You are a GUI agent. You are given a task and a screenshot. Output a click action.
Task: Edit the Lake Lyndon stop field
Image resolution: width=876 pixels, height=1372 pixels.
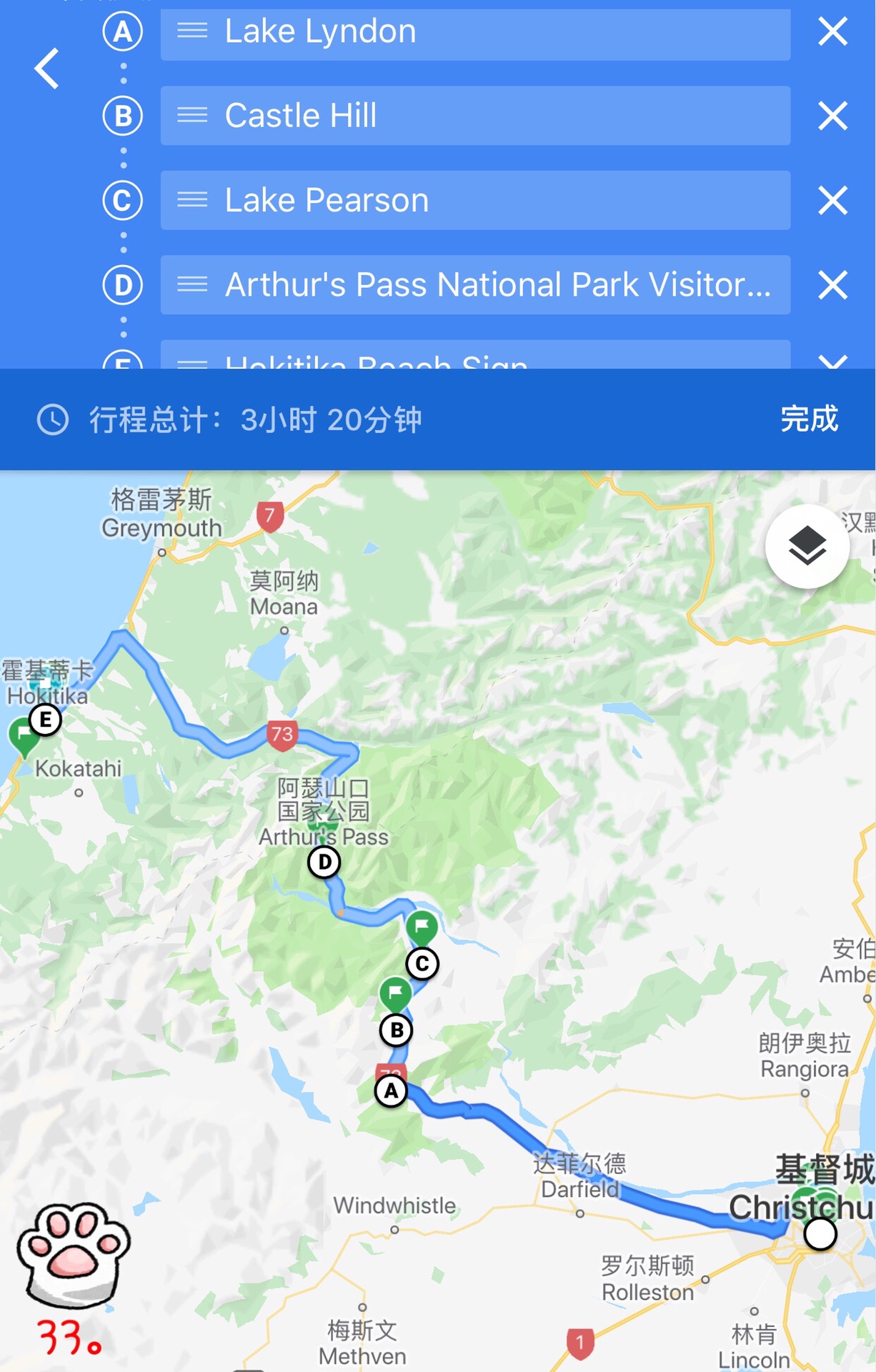click(x=474, y=32)
